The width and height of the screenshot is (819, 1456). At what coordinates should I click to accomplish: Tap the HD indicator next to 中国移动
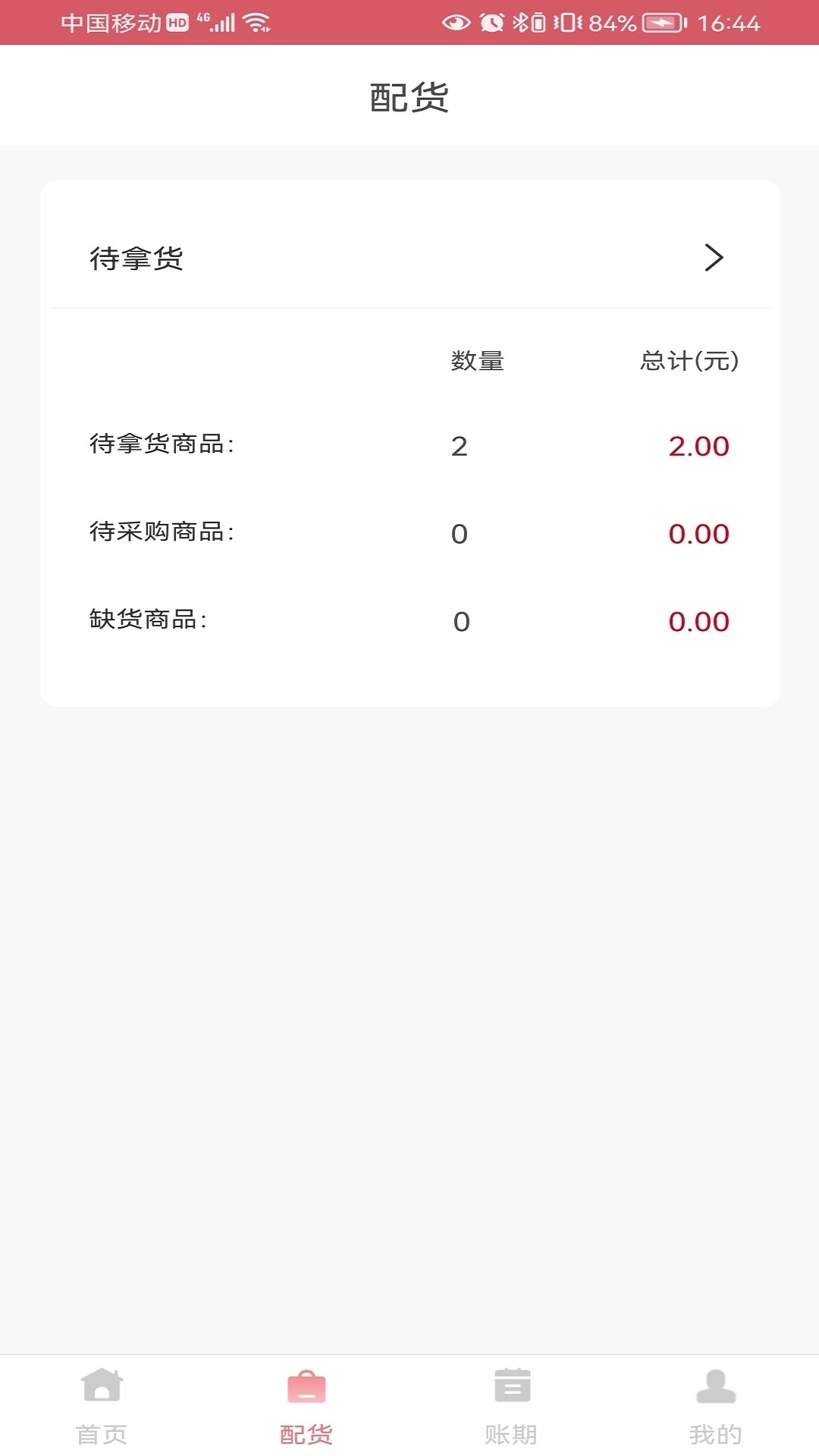(176, 22)
